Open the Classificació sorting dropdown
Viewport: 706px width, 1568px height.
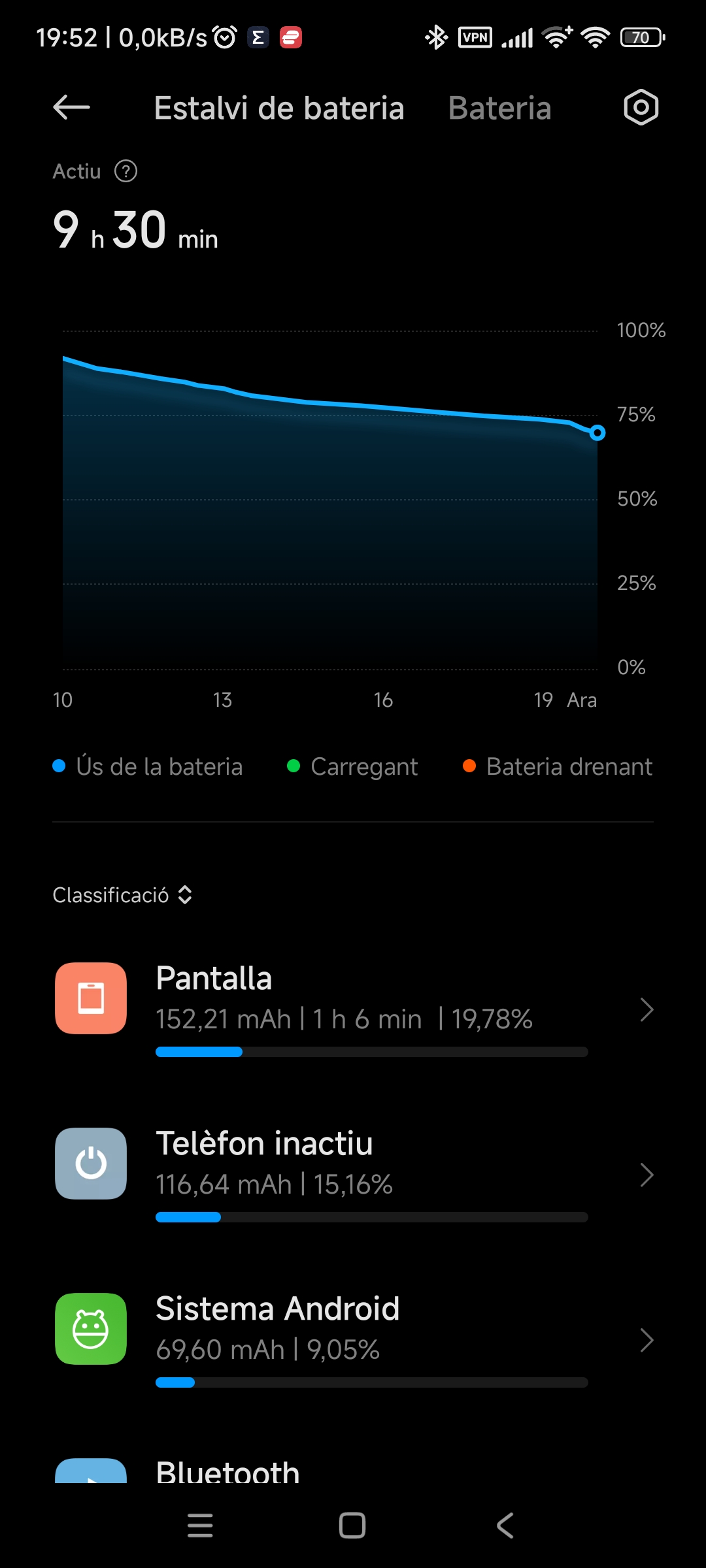click(122, 895)
